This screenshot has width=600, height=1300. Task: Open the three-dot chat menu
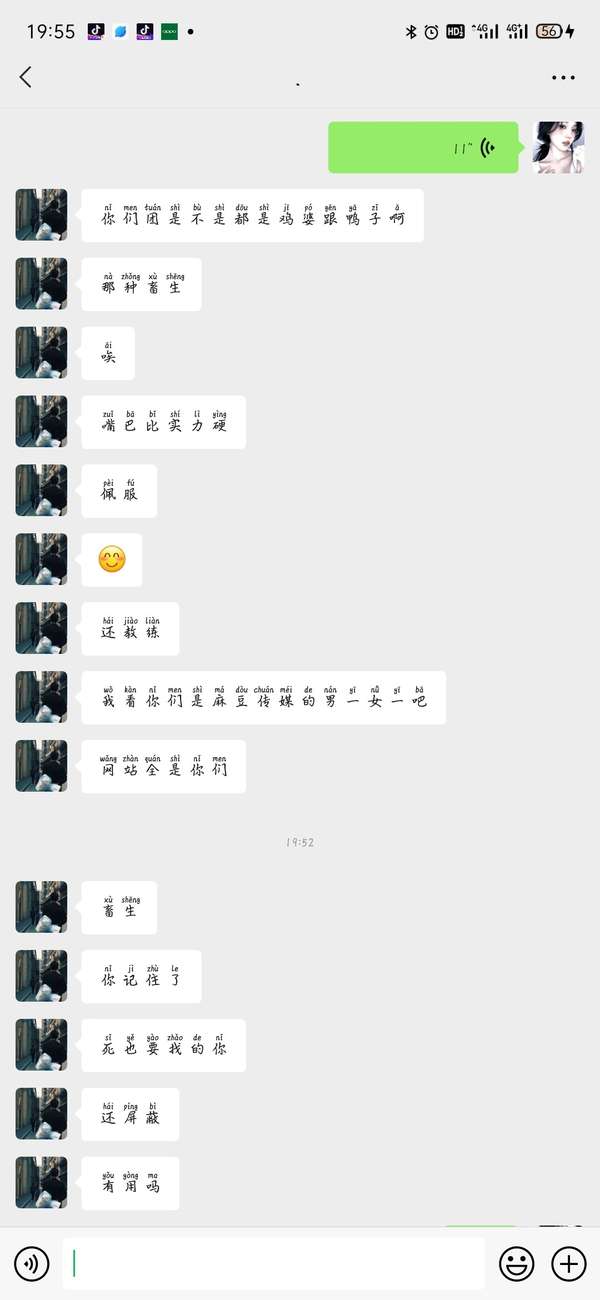coord(563,77)
